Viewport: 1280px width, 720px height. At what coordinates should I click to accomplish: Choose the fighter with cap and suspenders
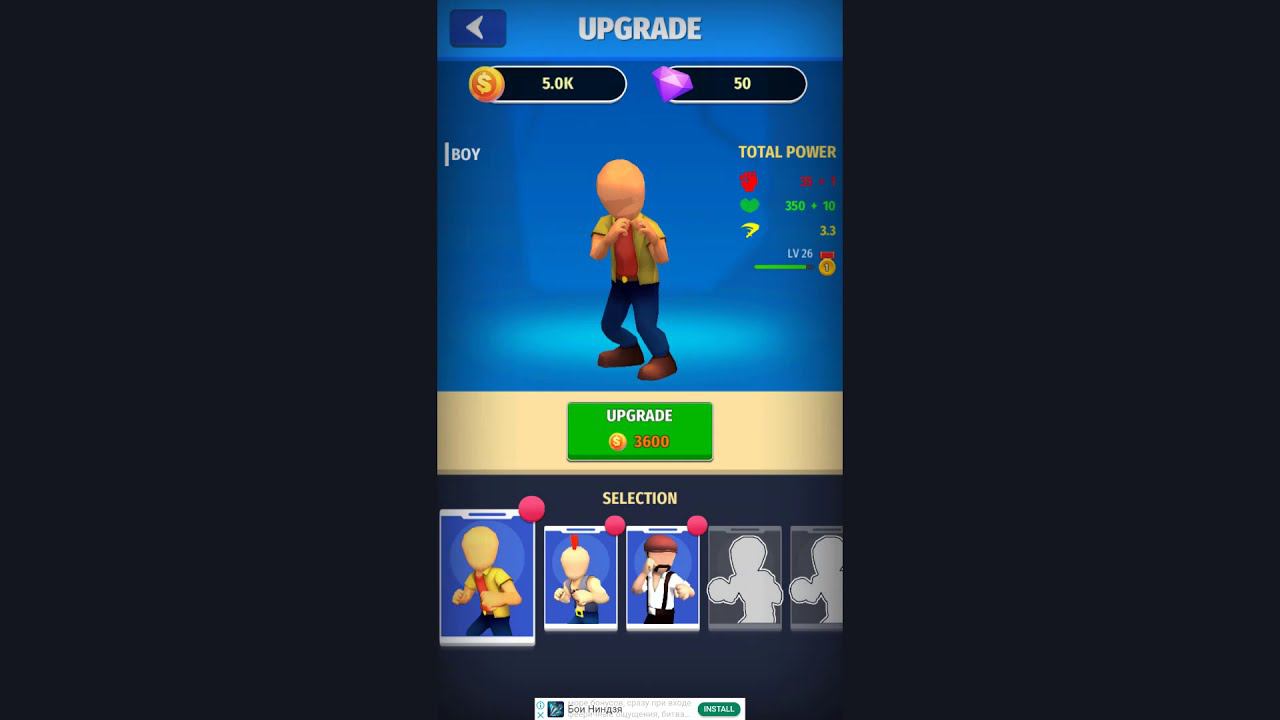pyautogui.click(x=662, y=578)
